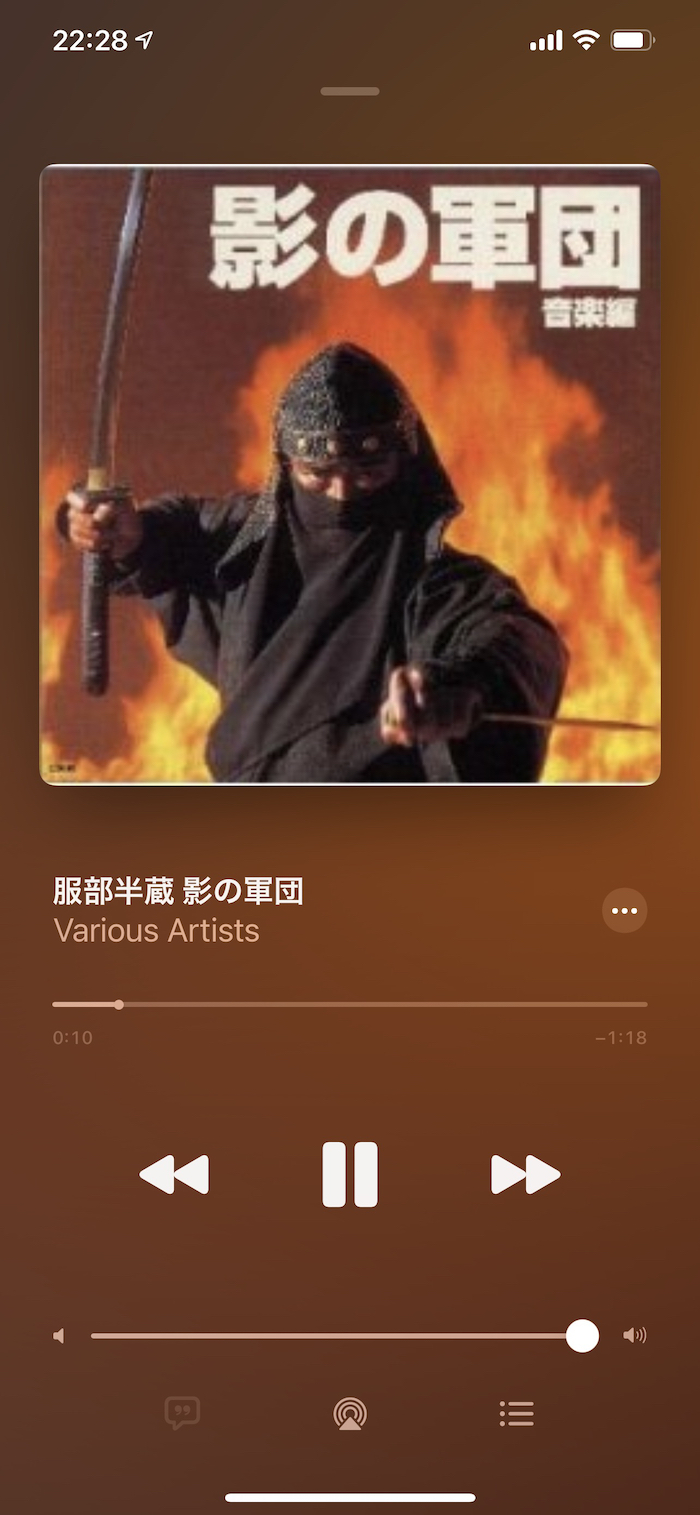Pause the current song
Screen dimensions: 700x1515
click(x=350, y=1174)
